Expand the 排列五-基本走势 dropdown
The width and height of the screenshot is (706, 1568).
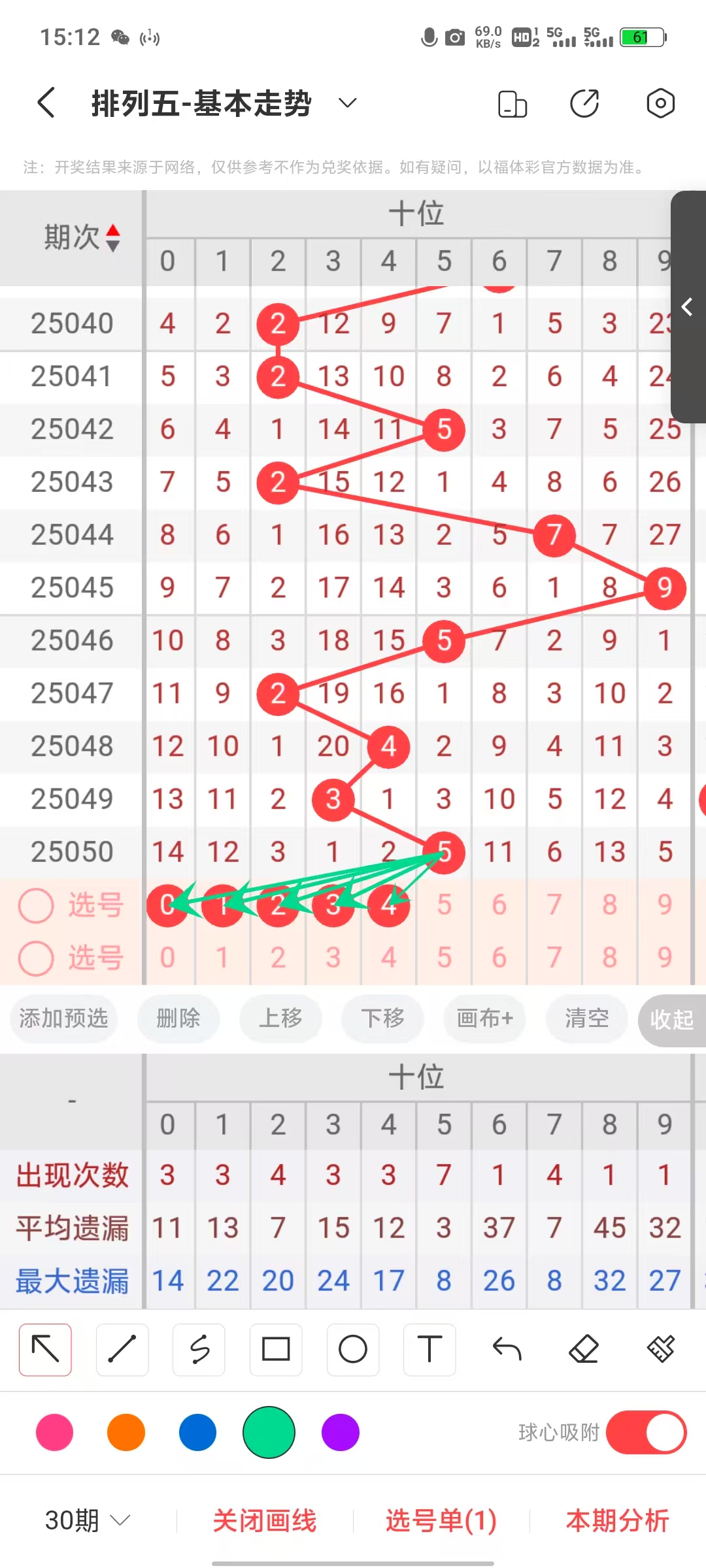coord(347,103)
